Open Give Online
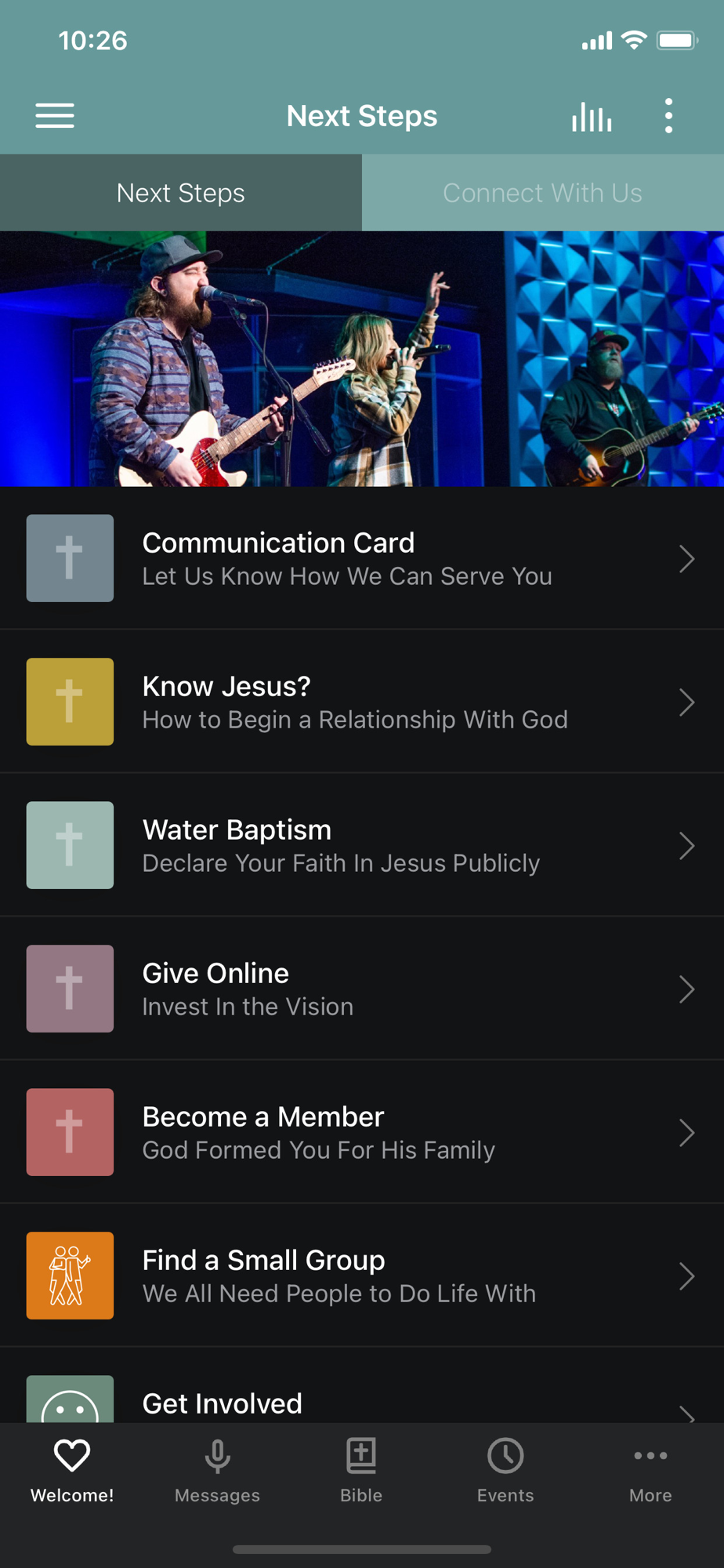Viewport: 724px width, 1568px height. point(362,989)
